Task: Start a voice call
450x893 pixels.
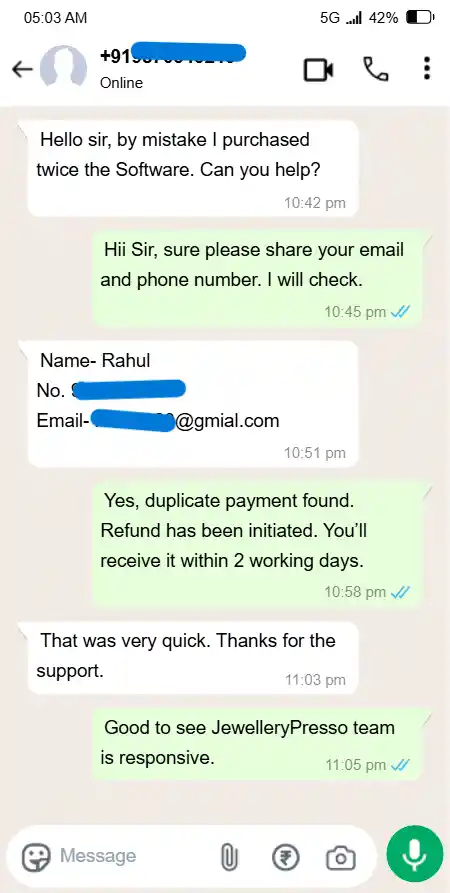Action: tap(376, 69)
